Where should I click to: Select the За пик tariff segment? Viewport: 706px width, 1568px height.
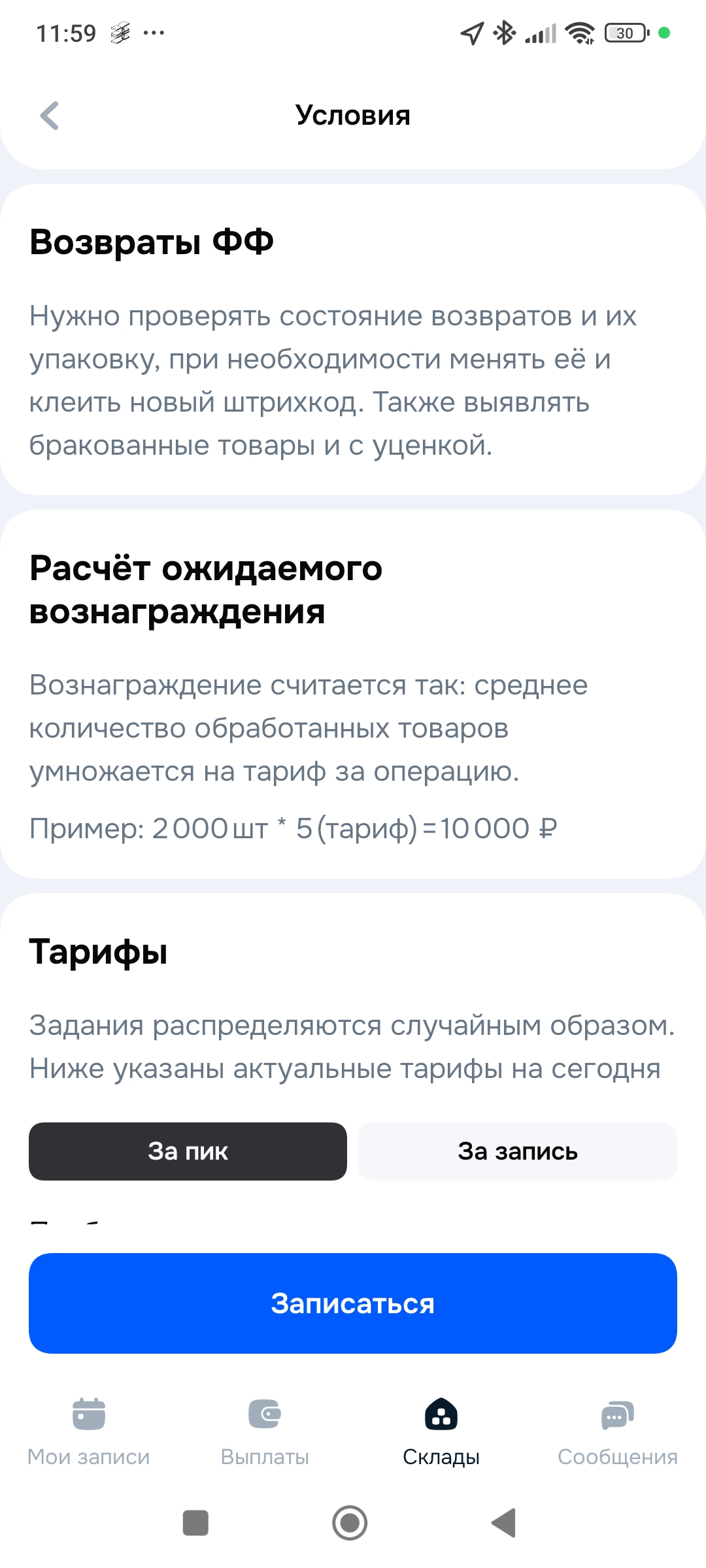[x=188, y=1151]
